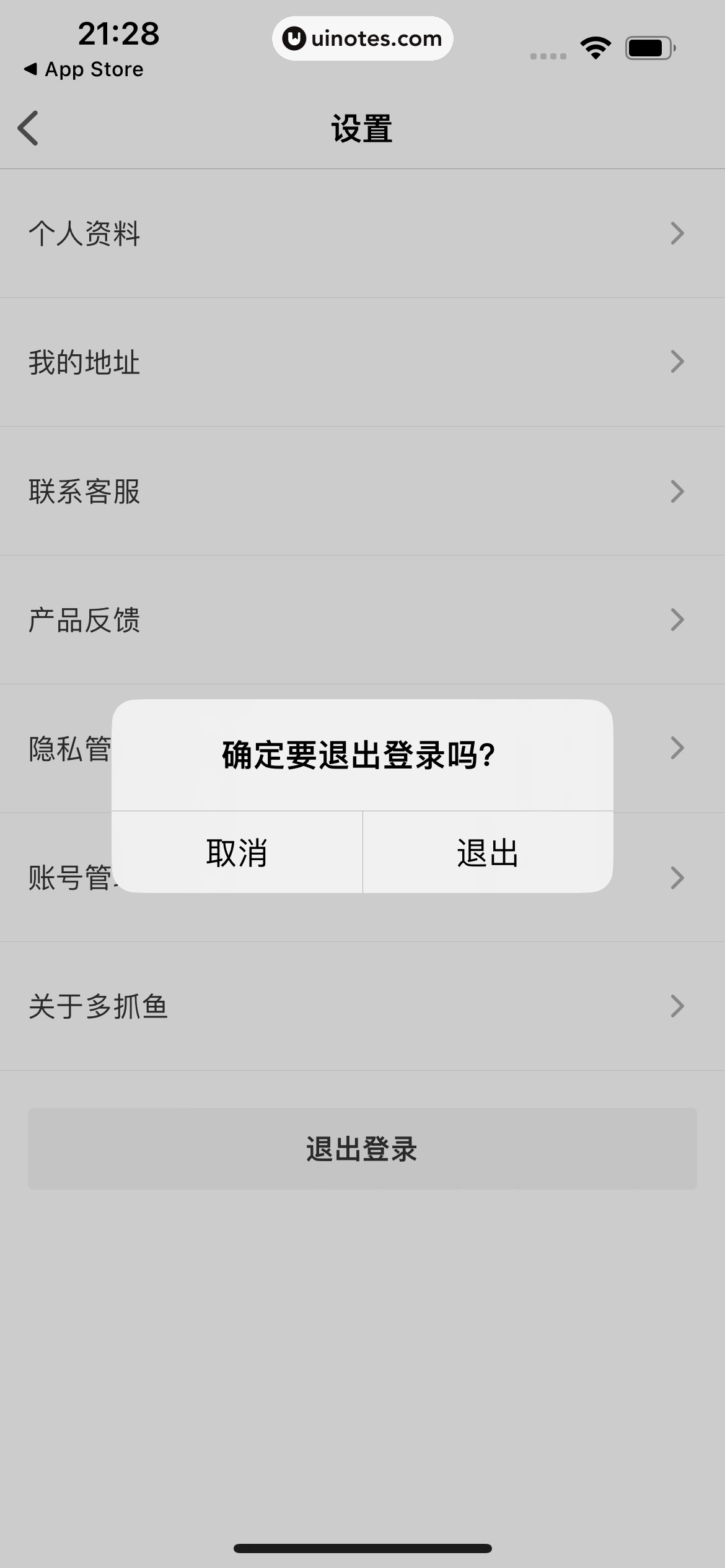Open the uinotes.com pill in status bar
Screen dimensions: 725x1568
pos(362,38)
